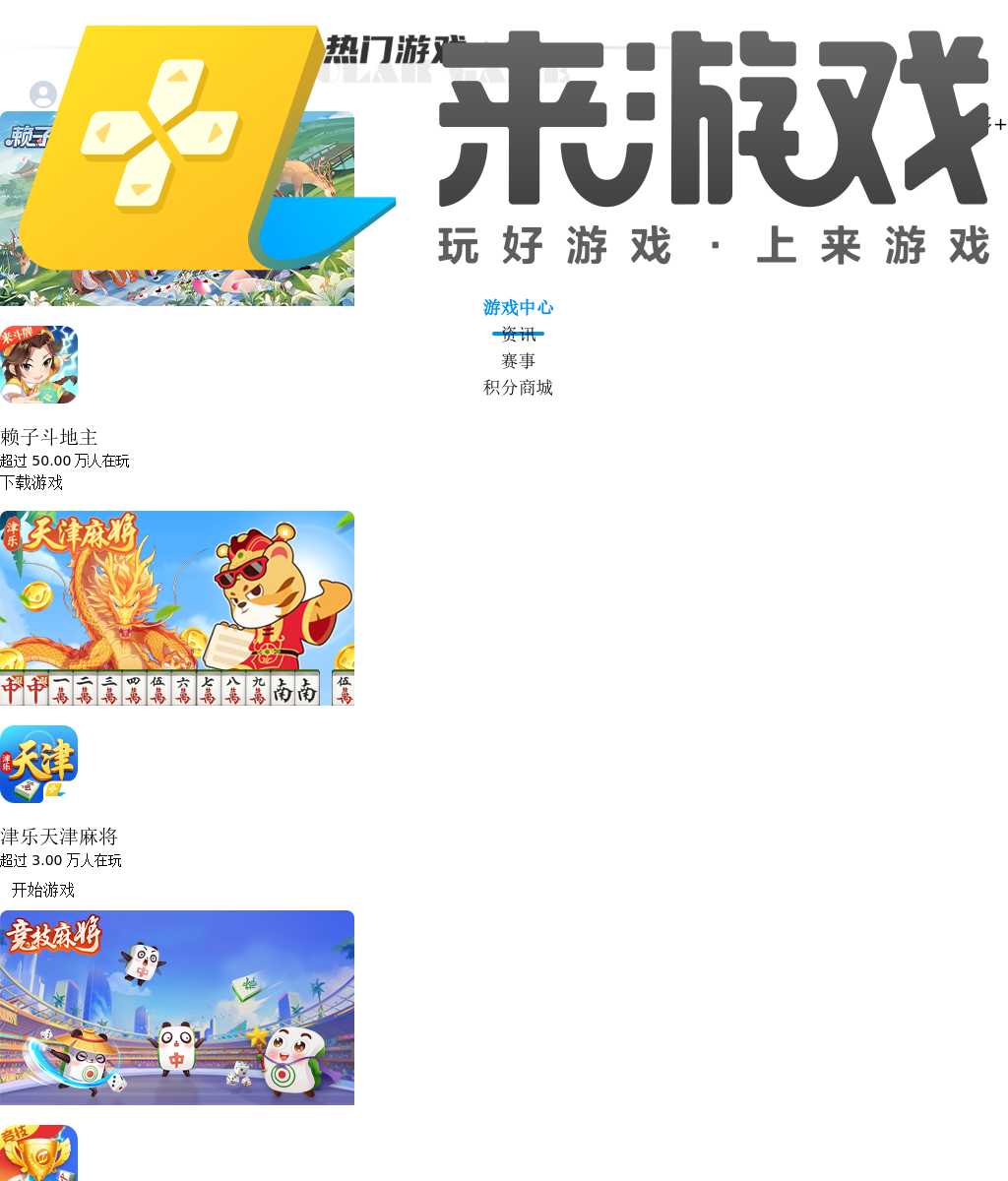Open the 资讯 navigation link
The height and width of the screenshot is (1181, 1008).
pyautogui.click(x=518, y=335)
